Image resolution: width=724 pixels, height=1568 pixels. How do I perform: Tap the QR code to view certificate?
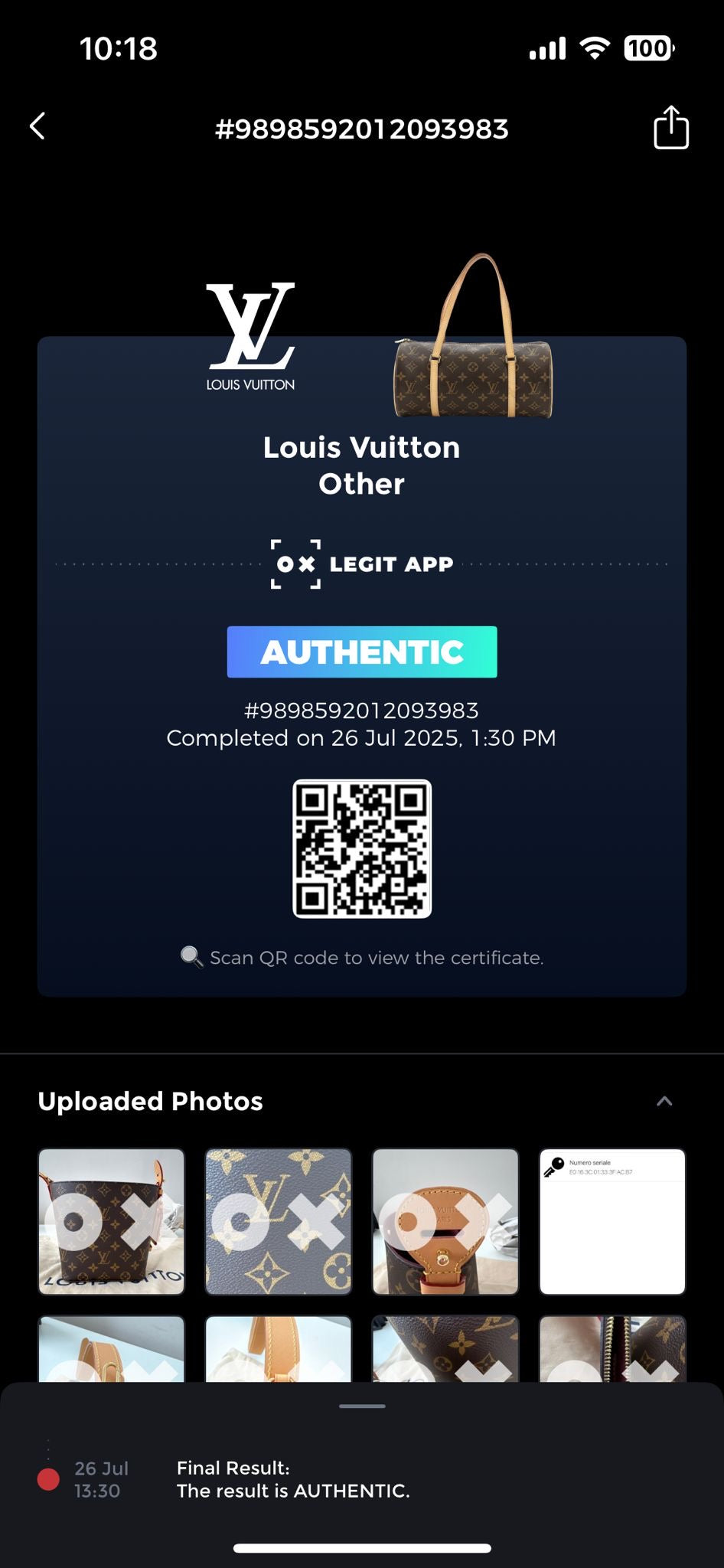[x=362, y=850]
